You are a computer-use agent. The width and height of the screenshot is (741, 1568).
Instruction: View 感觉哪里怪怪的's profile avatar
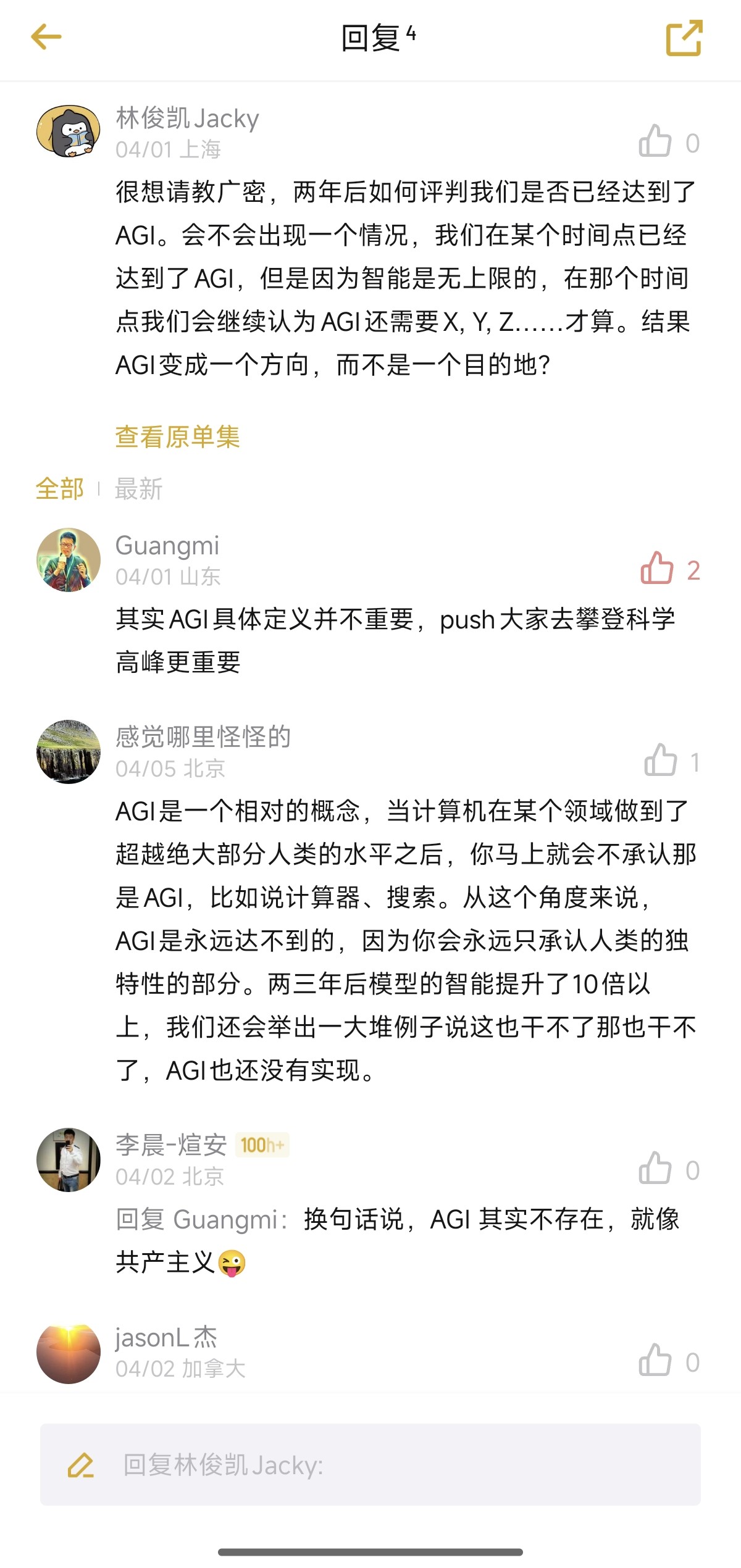68,751
